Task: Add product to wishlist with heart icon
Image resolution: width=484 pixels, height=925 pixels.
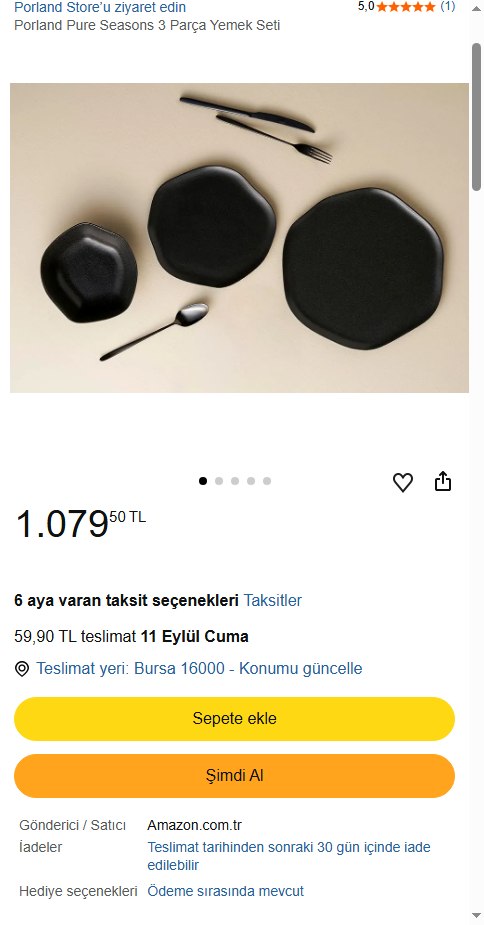Action: pos(403,483)
